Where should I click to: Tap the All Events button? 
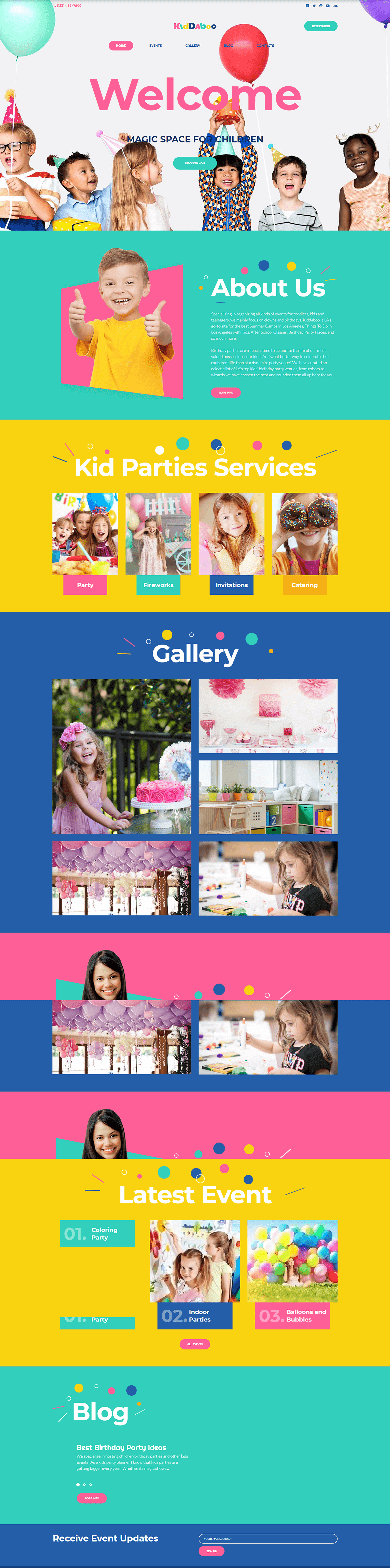pos(195,1344)
